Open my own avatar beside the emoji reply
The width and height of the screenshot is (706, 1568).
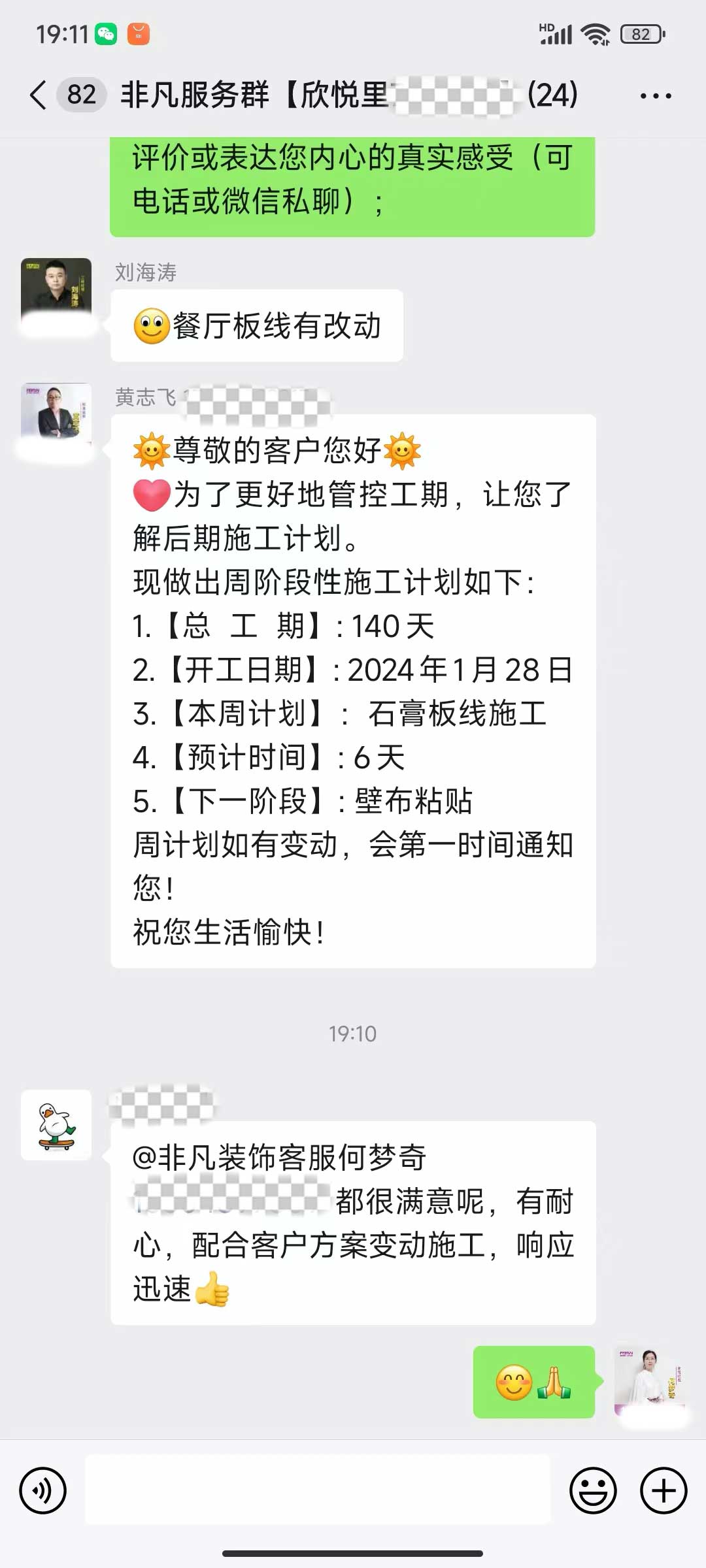pos(650,1380)
